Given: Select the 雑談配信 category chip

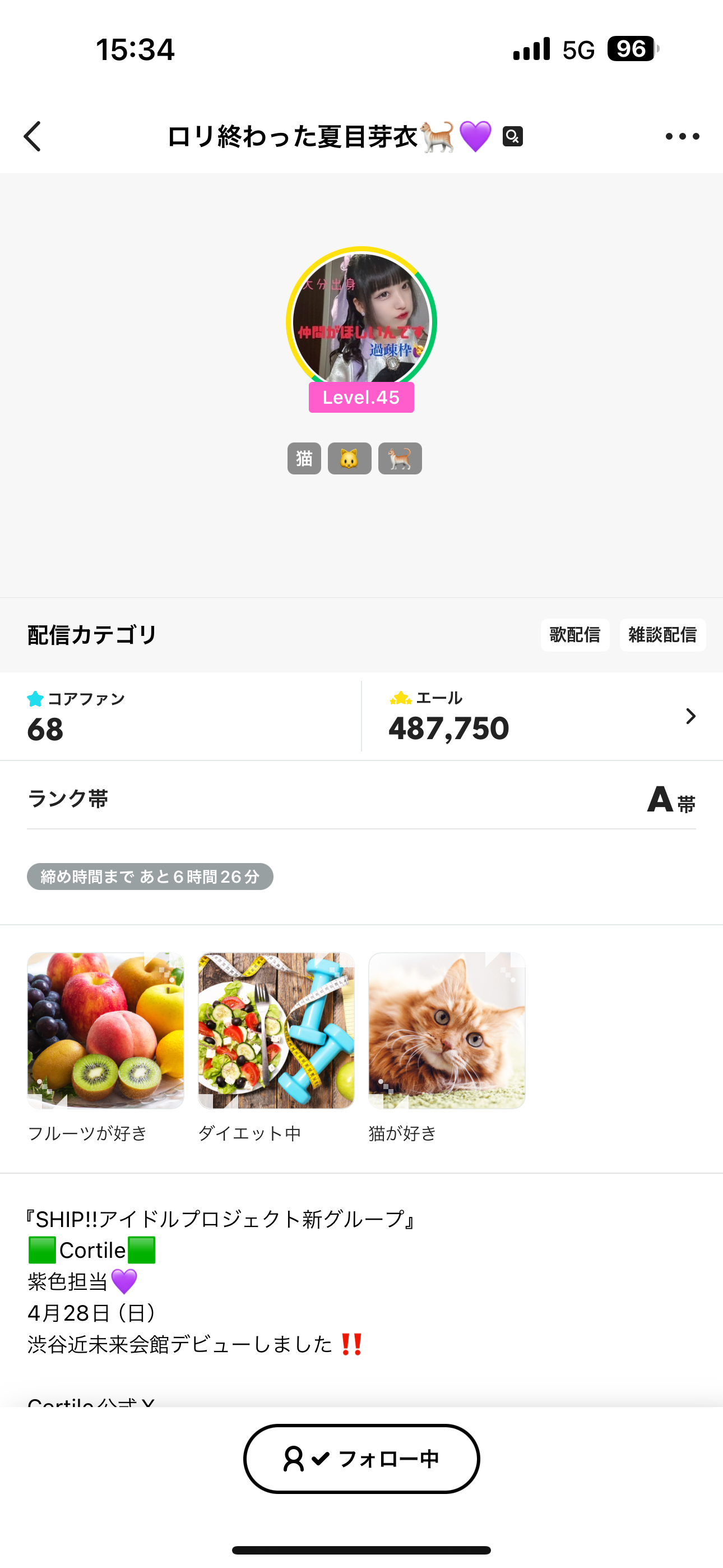Looking at the screenshot, I should pyautogui.click(x=662, y=635).
